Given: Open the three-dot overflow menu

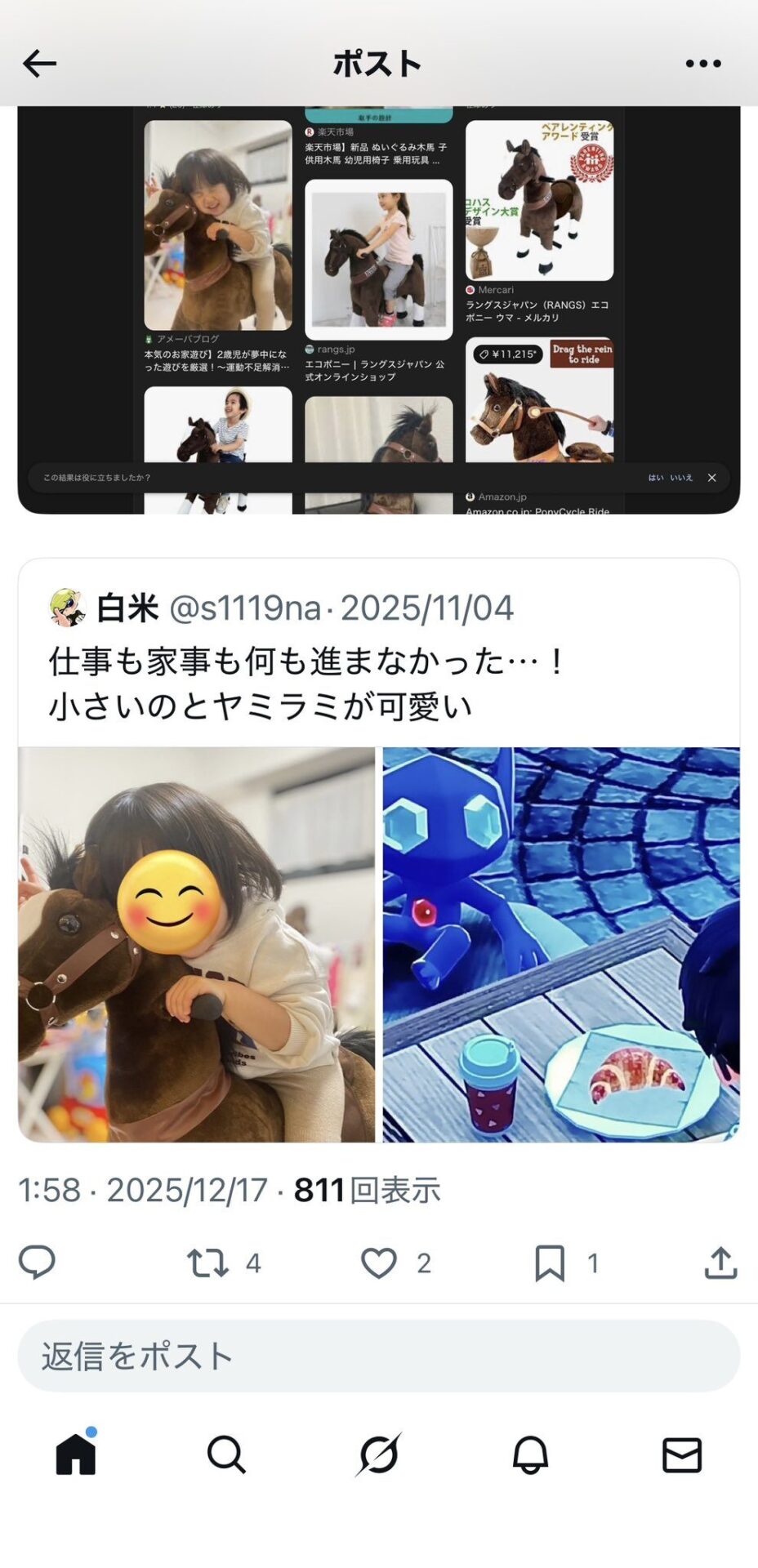Looking at the screenshot, I should point(703,63).
